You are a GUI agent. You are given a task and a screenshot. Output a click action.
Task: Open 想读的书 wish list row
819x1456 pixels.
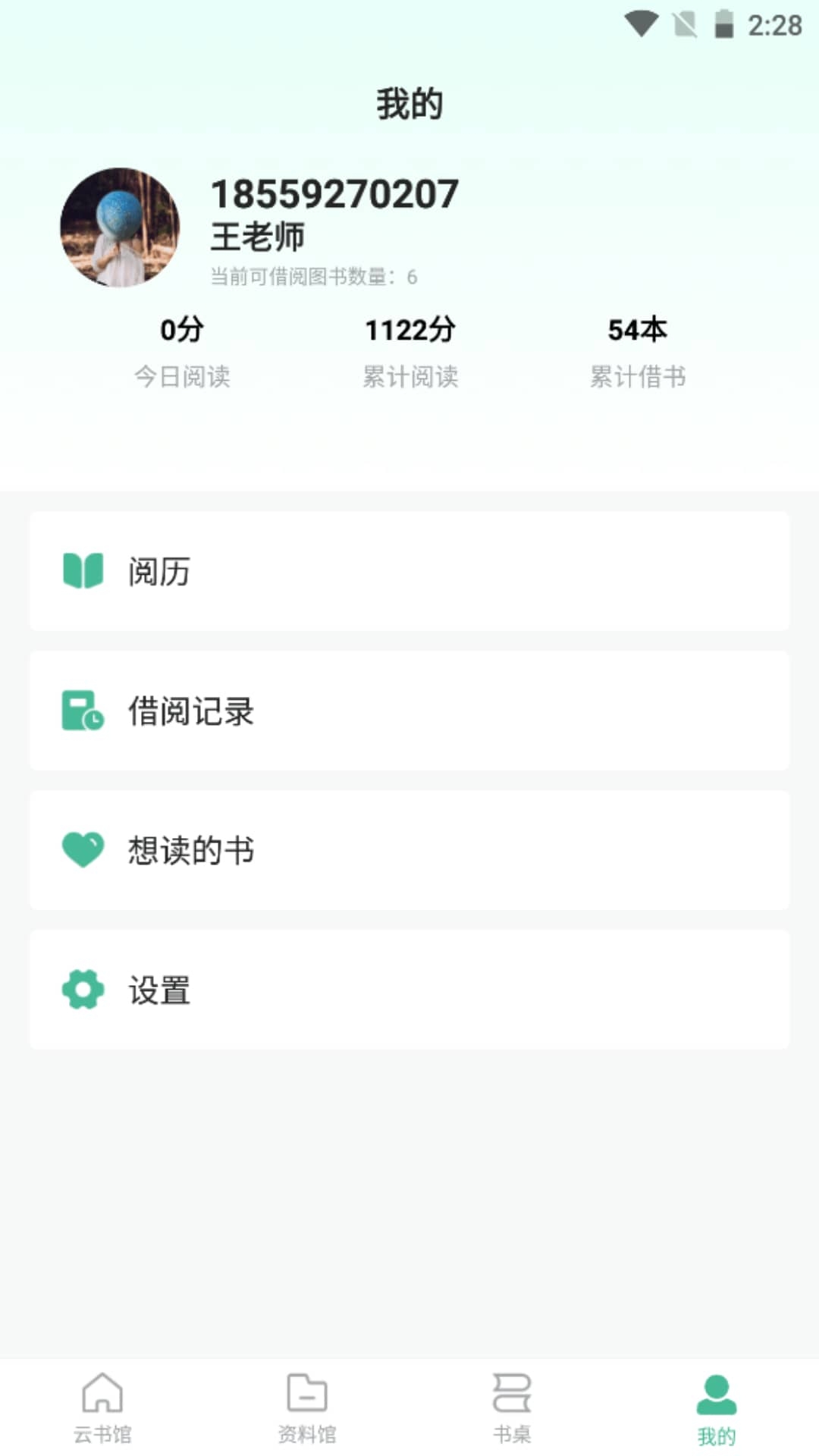click(x=409, y=849)
